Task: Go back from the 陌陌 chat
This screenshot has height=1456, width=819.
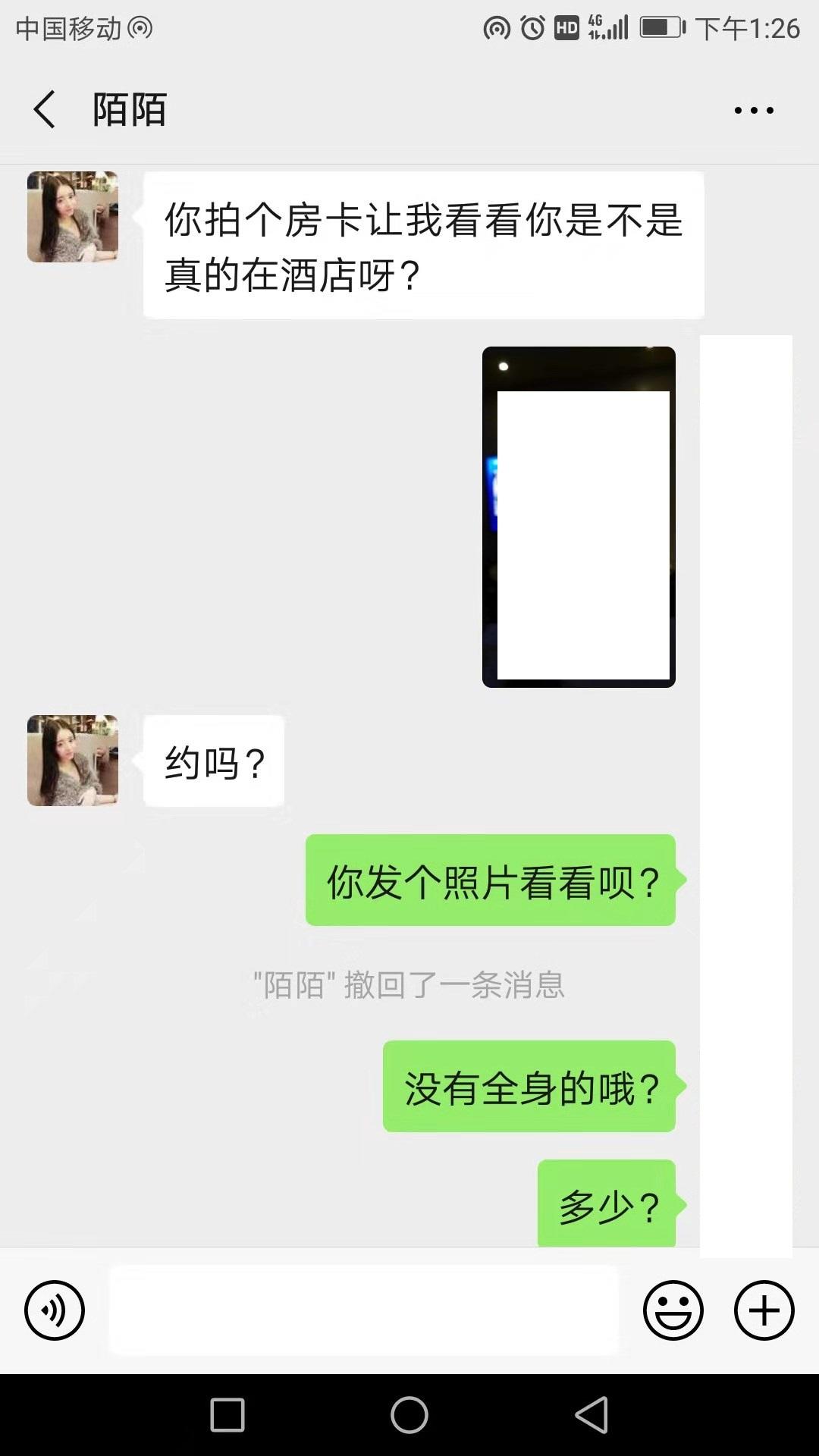Action: (x=44, y=110)
